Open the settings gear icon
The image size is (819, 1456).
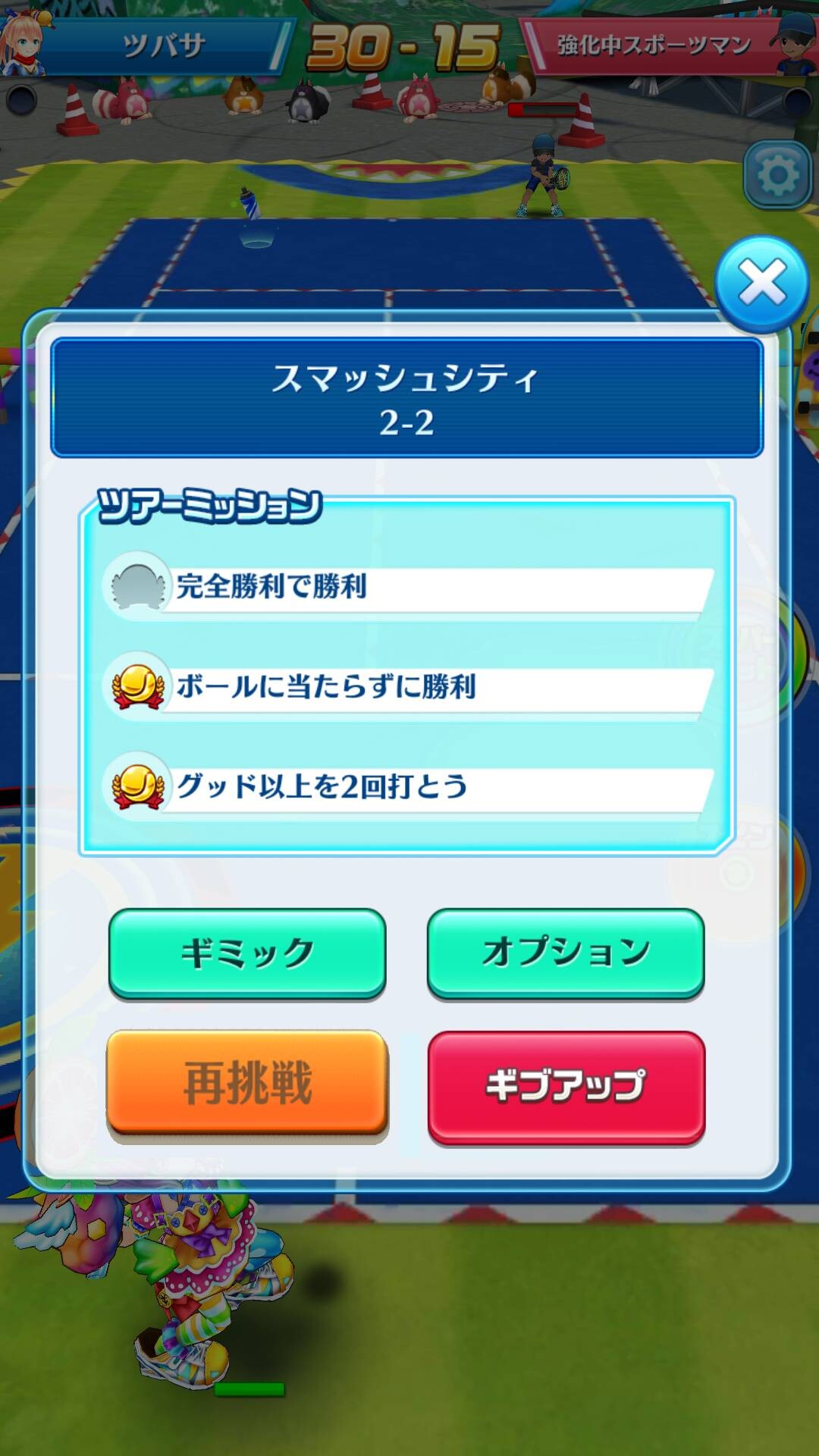[x=777, y=175]
